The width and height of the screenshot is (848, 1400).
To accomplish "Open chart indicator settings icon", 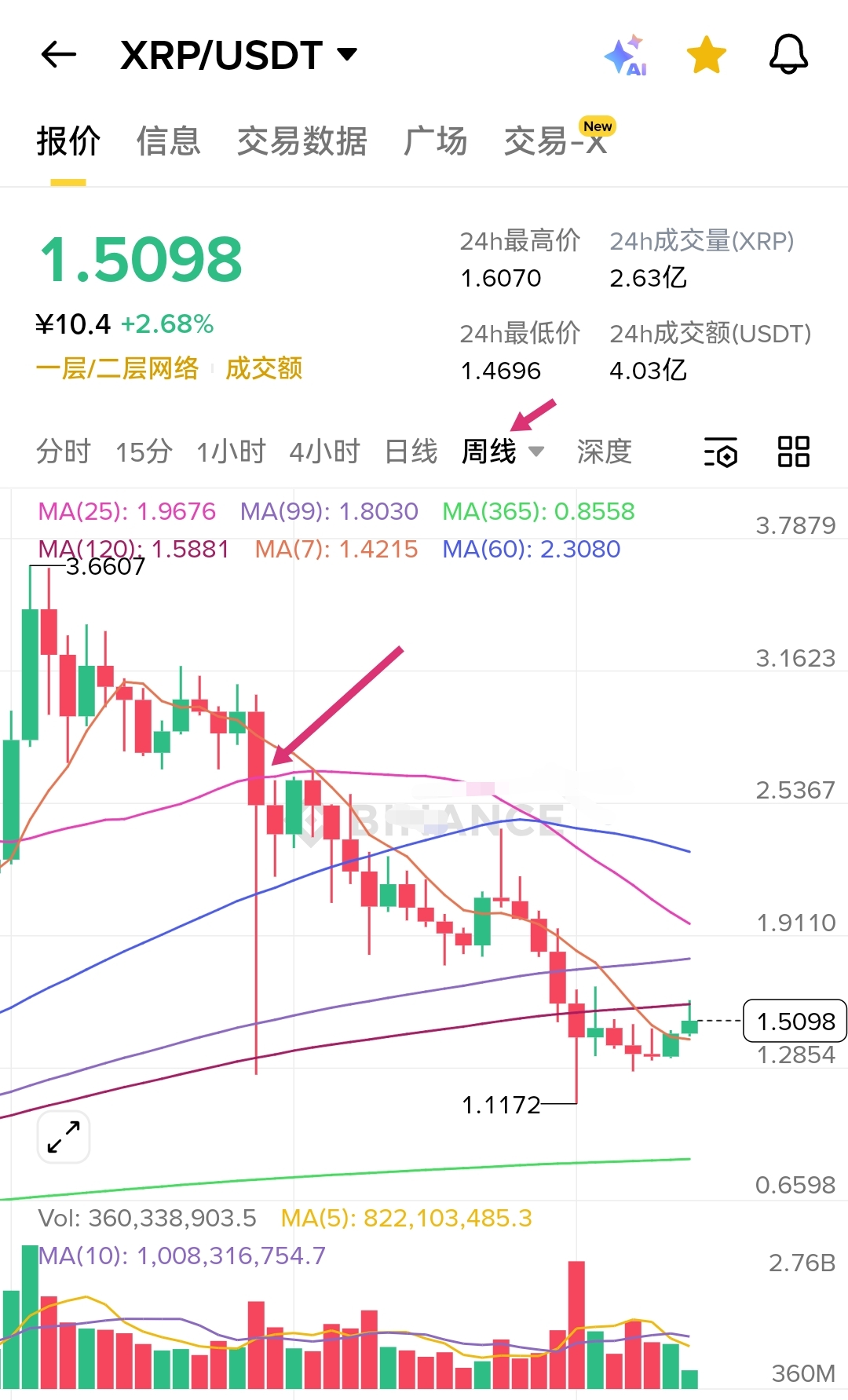I will point(721,452).
